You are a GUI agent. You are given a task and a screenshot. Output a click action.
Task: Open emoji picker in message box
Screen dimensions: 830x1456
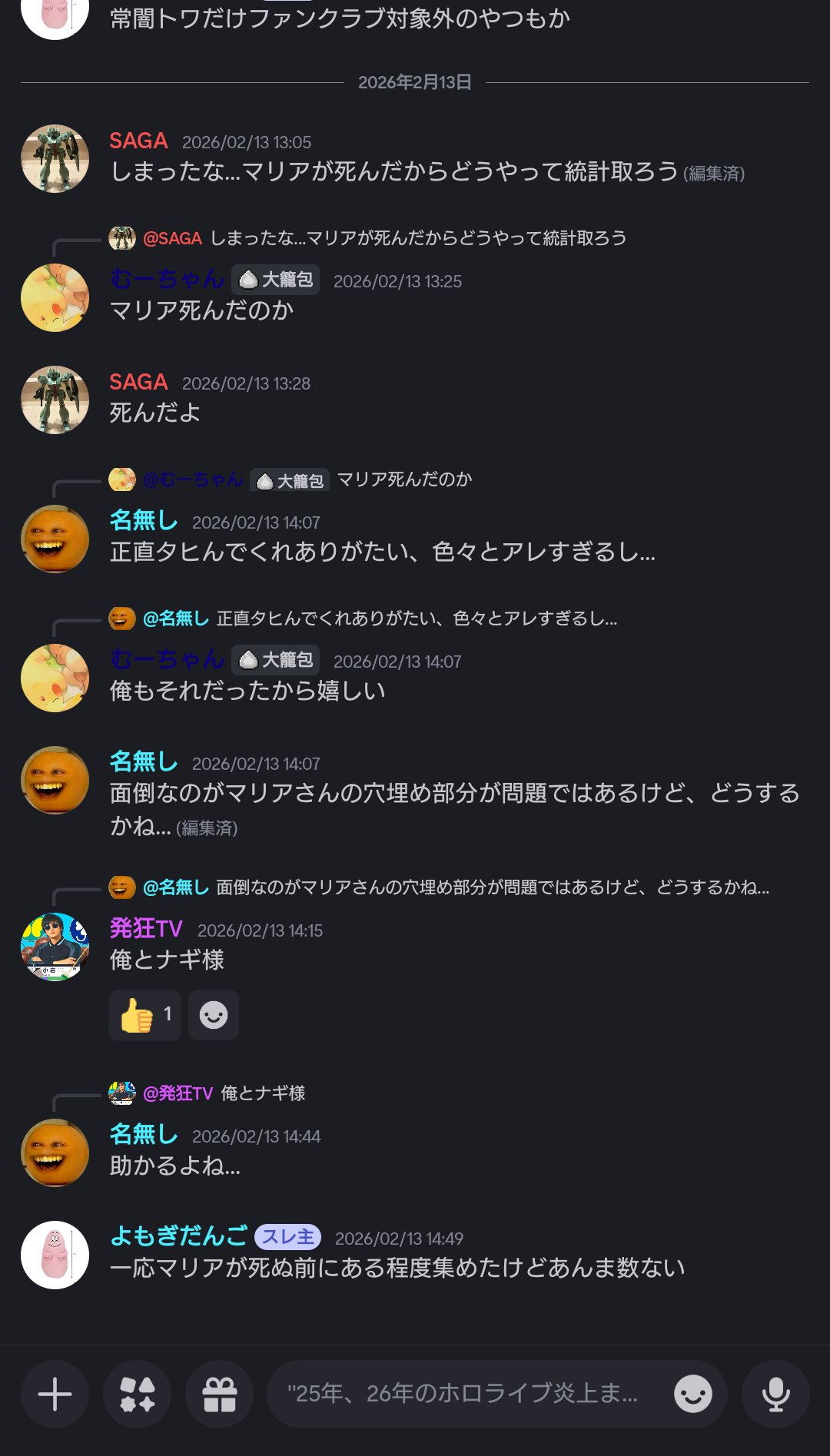(692, 1394)
